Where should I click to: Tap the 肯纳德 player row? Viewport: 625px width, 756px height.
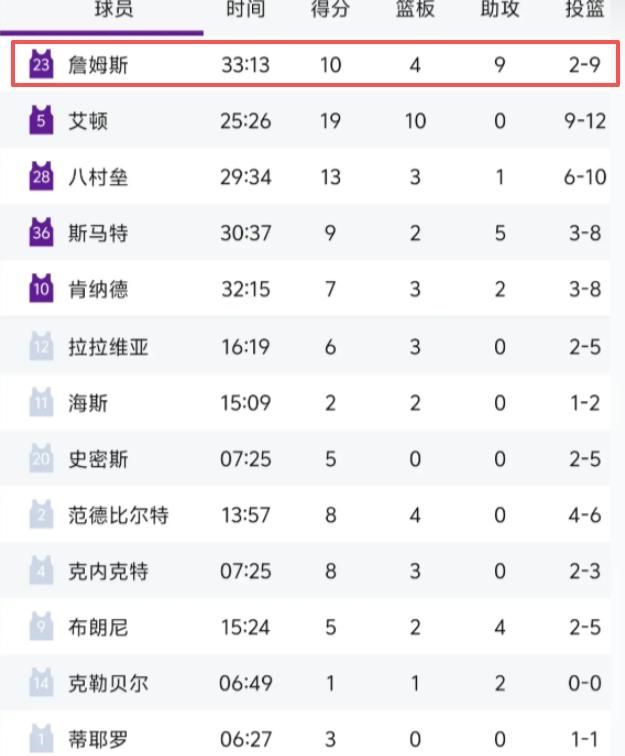coord(98,291)
